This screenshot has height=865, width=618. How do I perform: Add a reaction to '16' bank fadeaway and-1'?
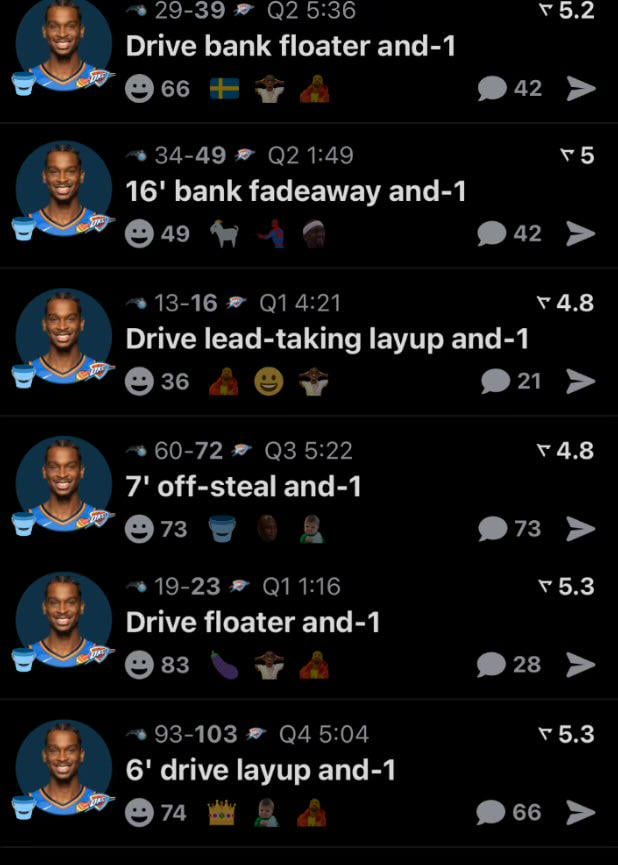click(x=141, y=234)
